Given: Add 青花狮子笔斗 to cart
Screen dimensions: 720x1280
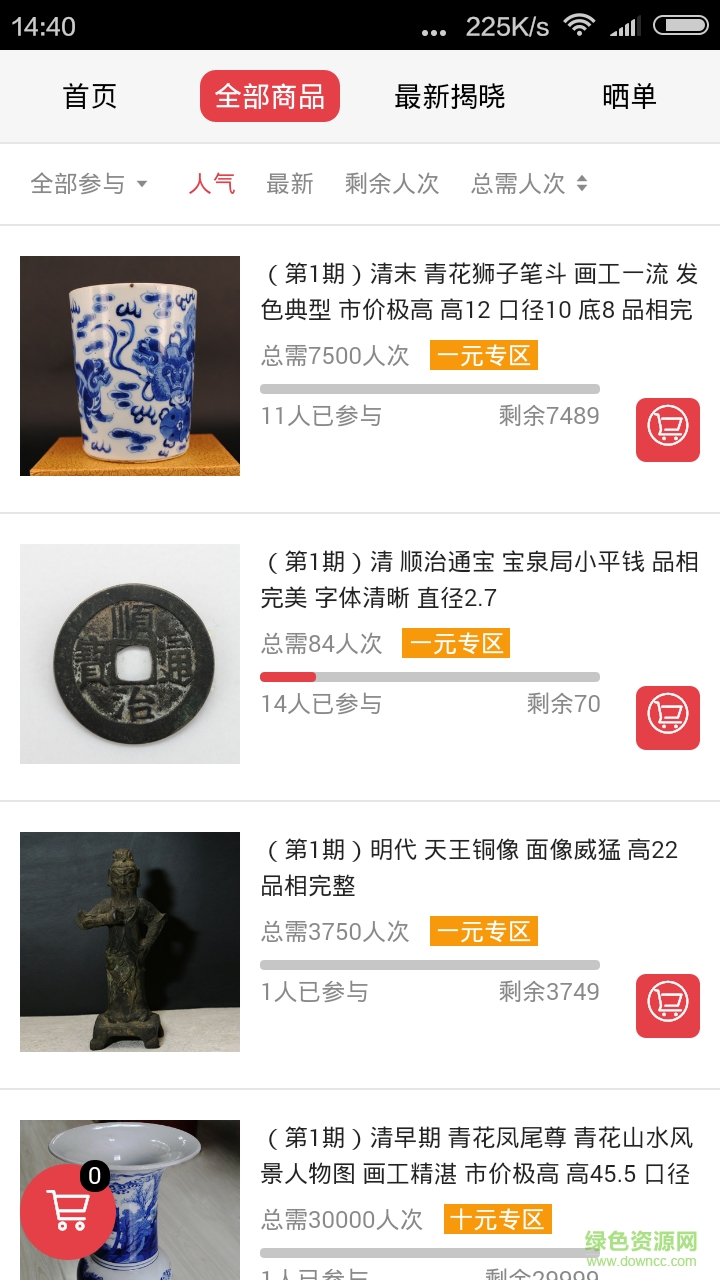Looking at the screenshot, I should point(667,430).
